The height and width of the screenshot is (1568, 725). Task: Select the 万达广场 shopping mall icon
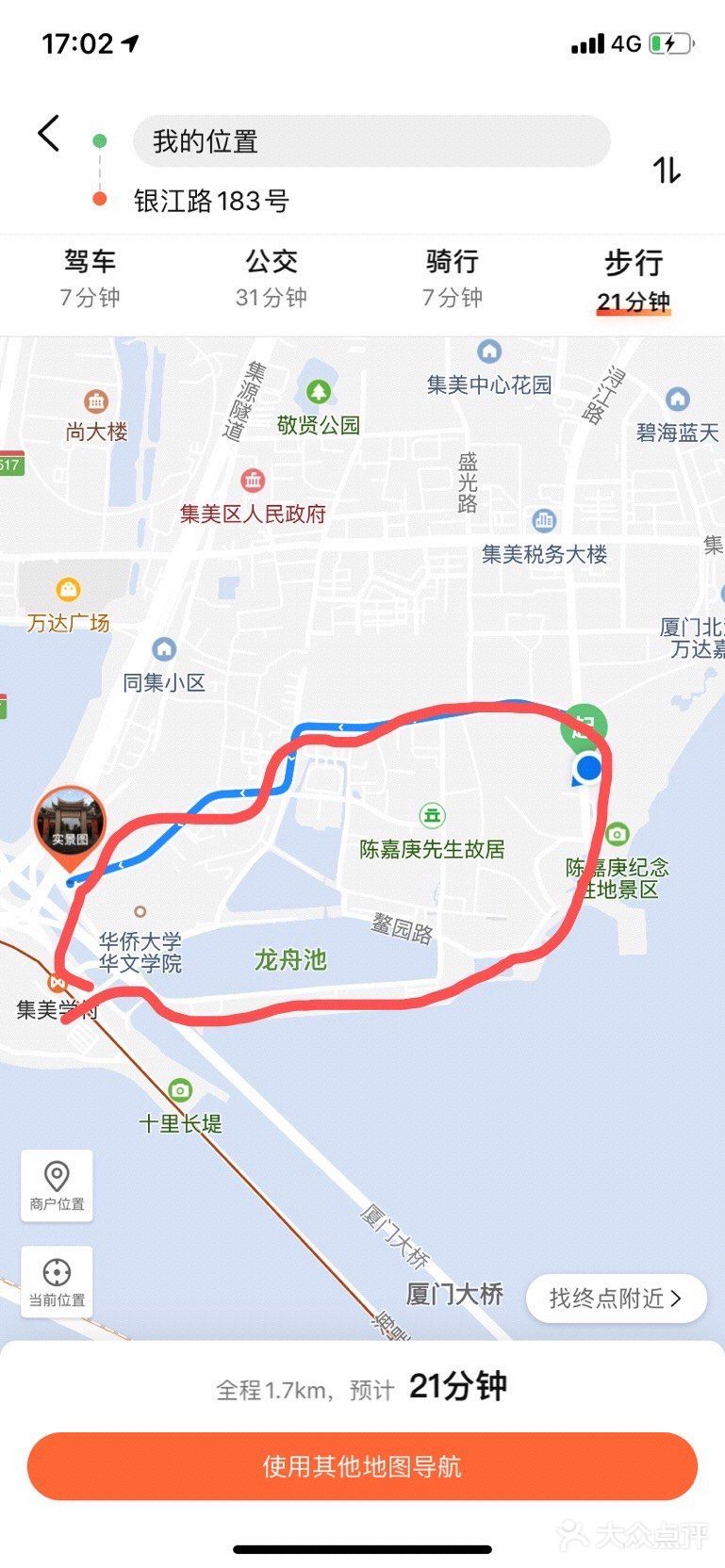pyautogui.click(x=66, y=587)
